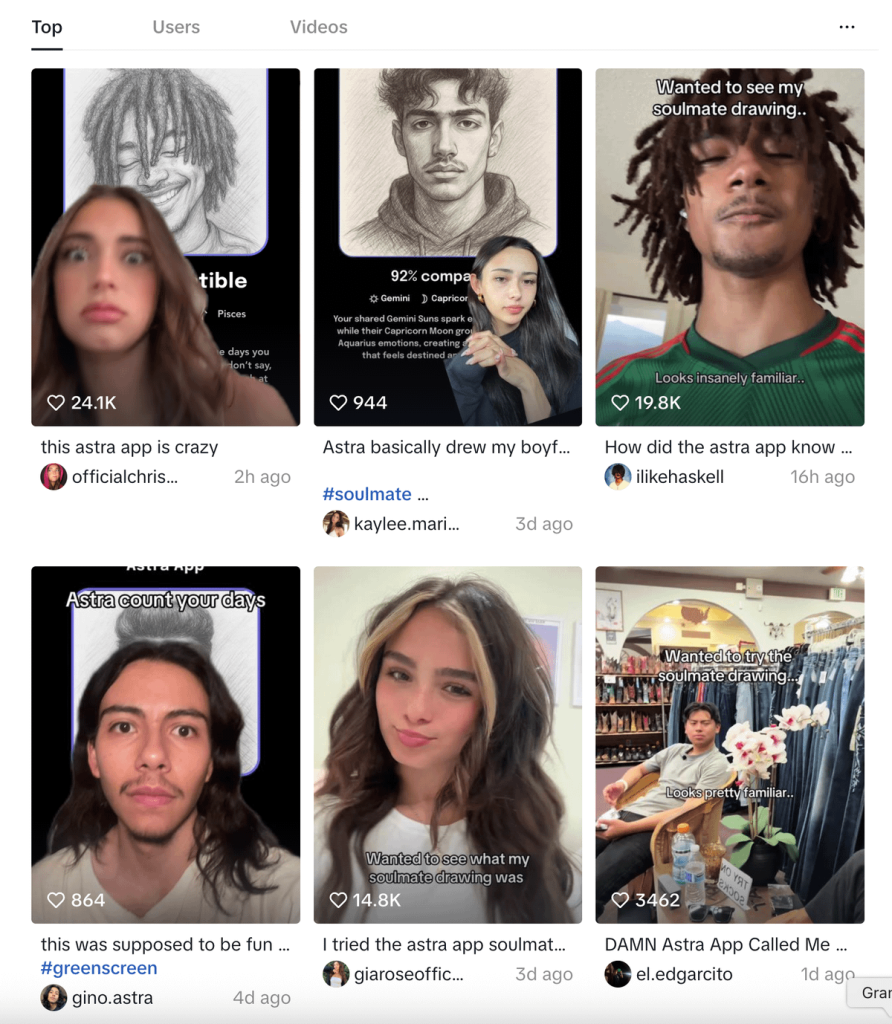This screenshot has height=1024, width=892.
Task: Switch to the Users tab
Action: 176,27
